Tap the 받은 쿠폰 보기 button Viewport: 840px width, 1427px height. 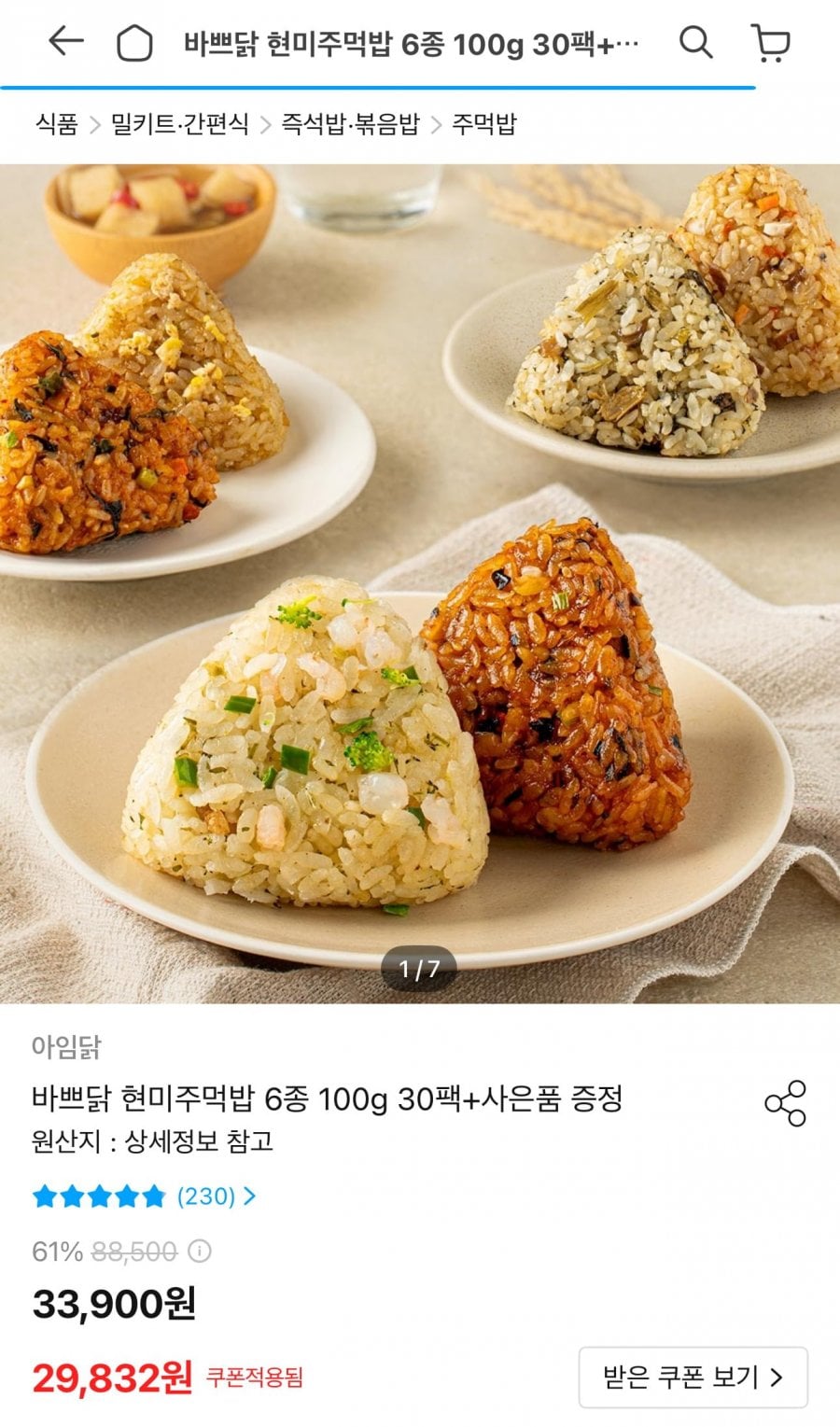pyautogui.click(x=693, y=1377)
